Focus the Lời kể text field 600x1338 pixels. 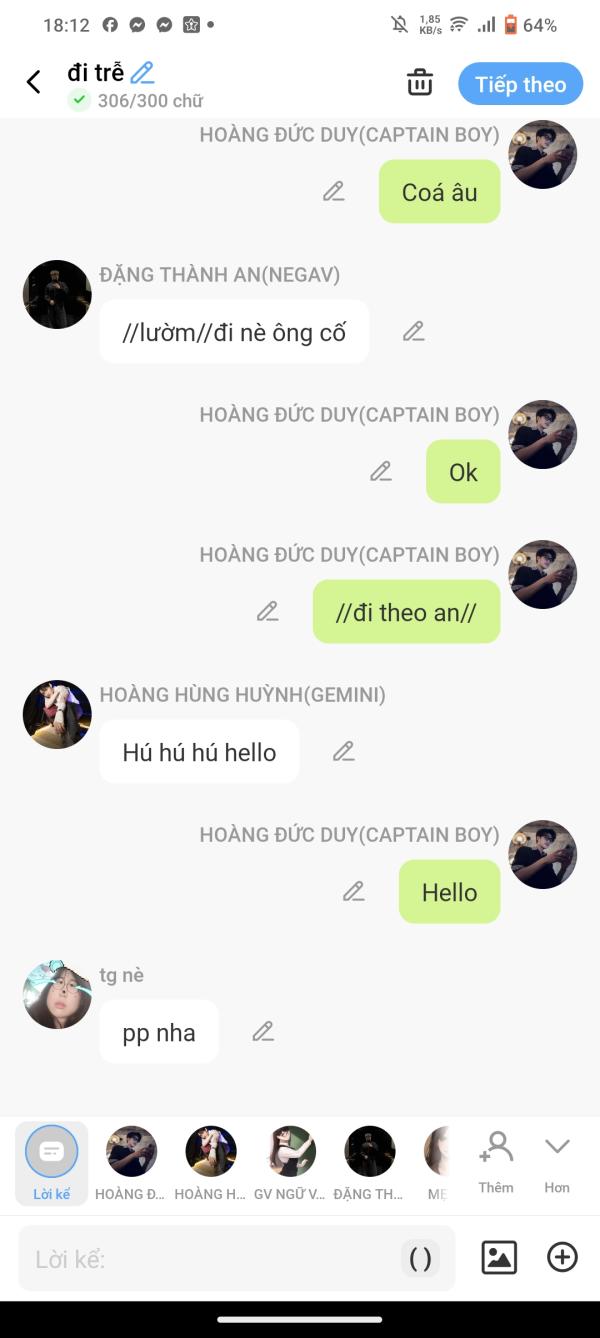pos(210,1259)
